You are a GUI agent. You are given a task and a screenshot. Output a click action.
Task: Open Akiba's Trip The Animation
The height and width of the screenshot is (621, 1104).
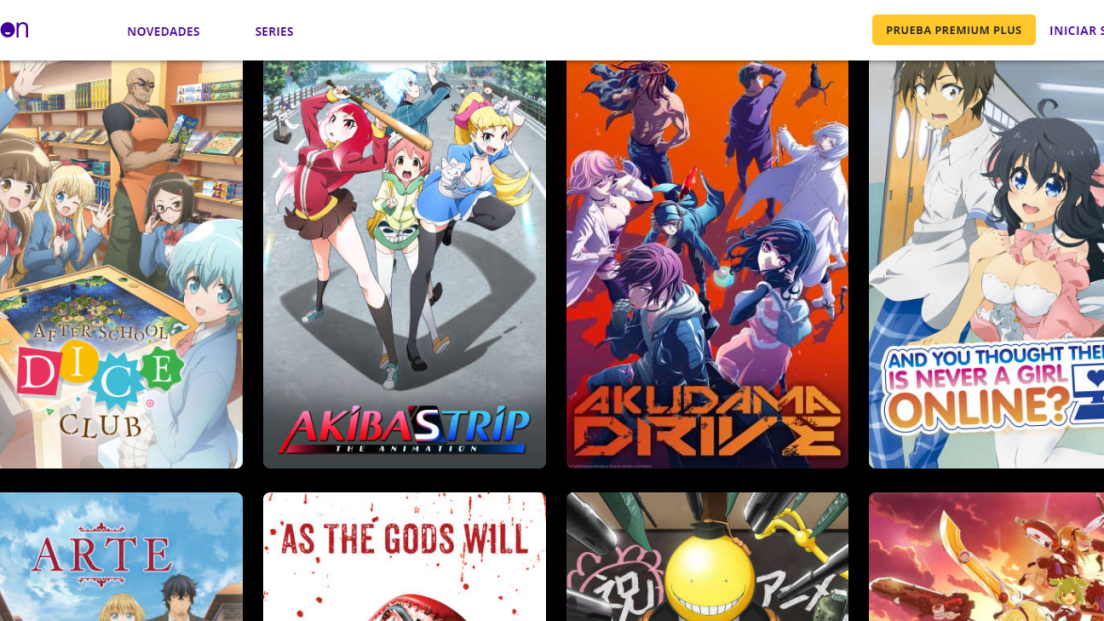pos(404,264)
